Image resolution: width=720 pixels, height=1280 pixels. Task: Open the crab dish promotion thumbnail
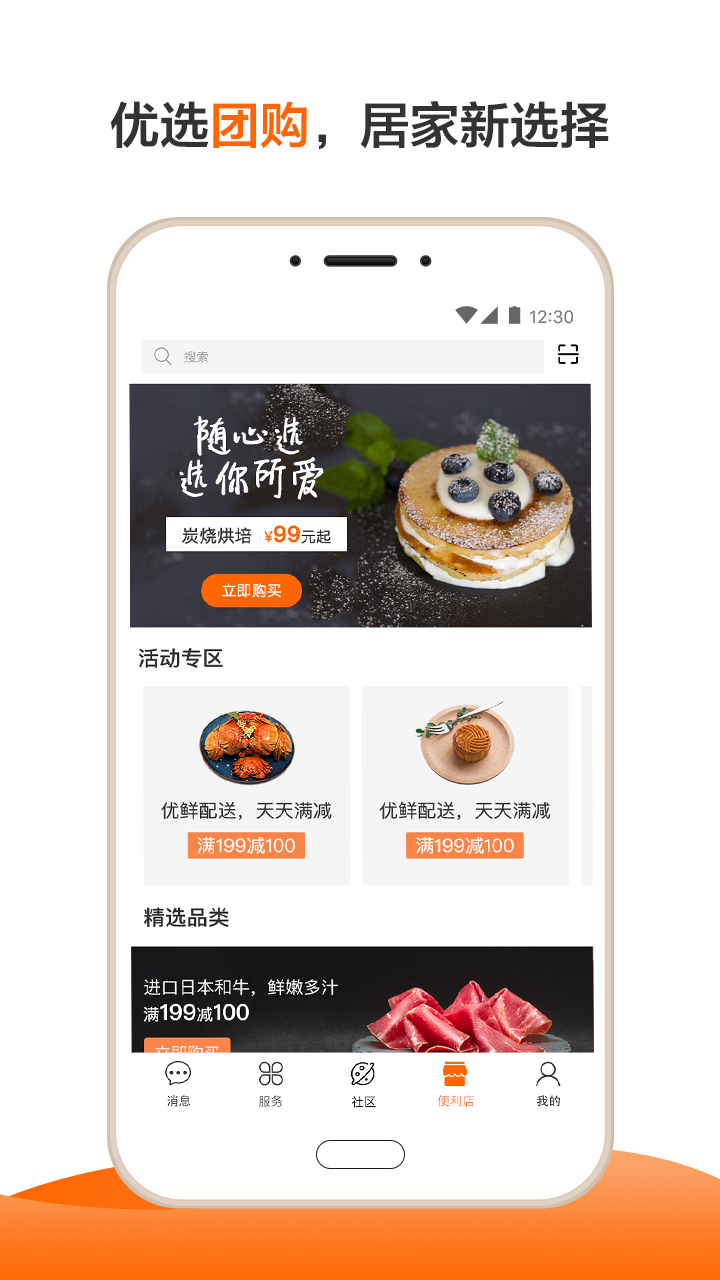[246, 745]
